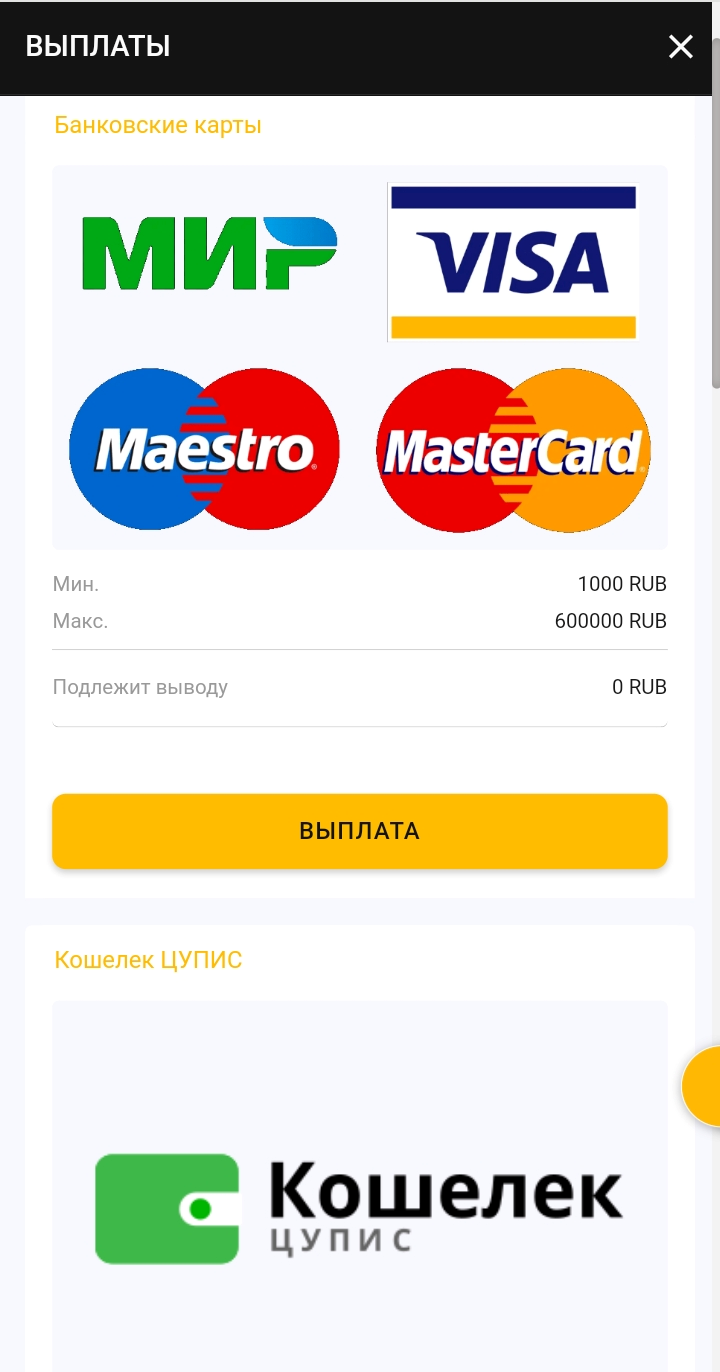Tap the yellow ВЫПЛАТА button
720x1372 pixels.
coord(359,831)
